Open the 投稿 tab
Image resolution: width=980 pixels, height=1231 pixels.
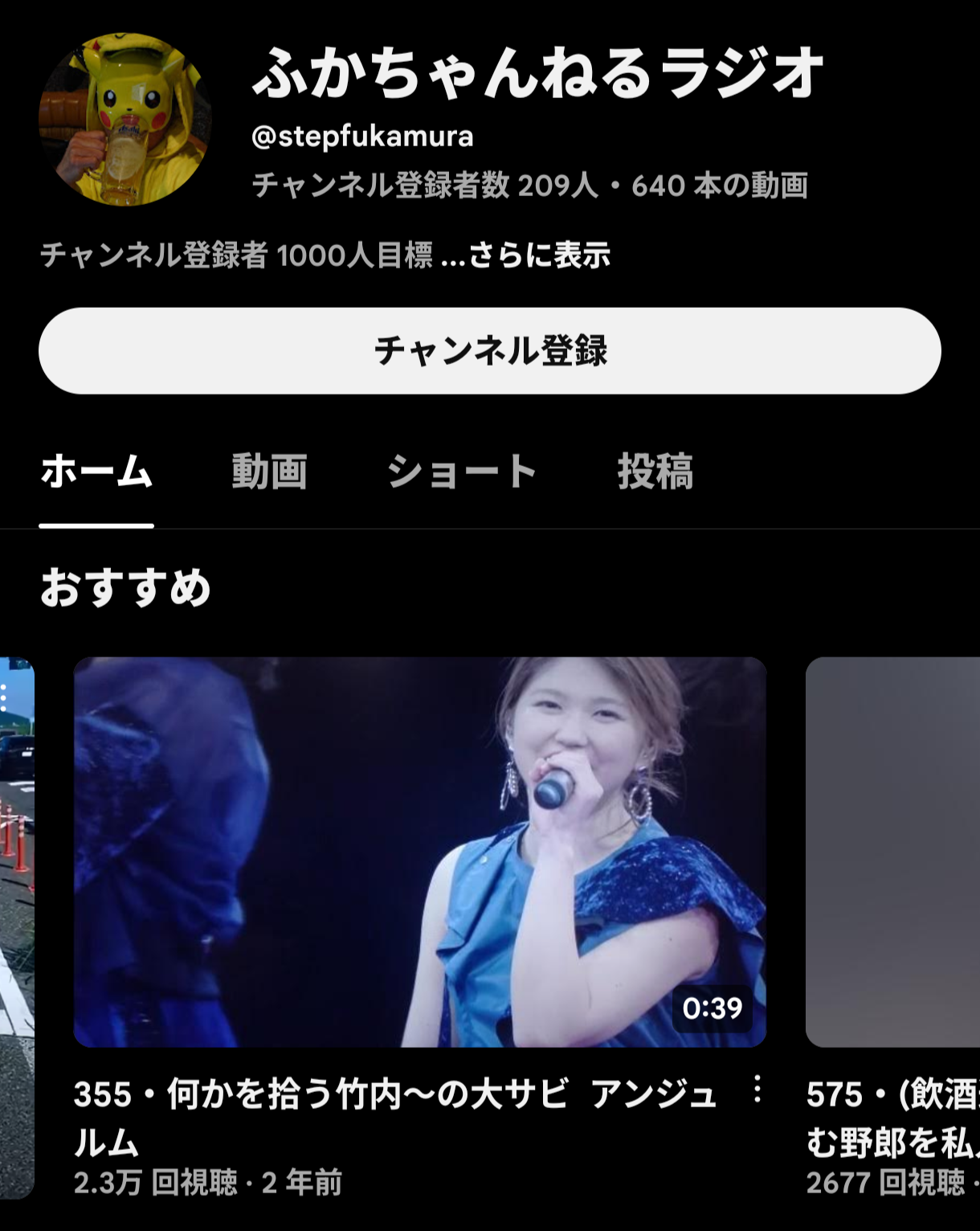[655, 472]
